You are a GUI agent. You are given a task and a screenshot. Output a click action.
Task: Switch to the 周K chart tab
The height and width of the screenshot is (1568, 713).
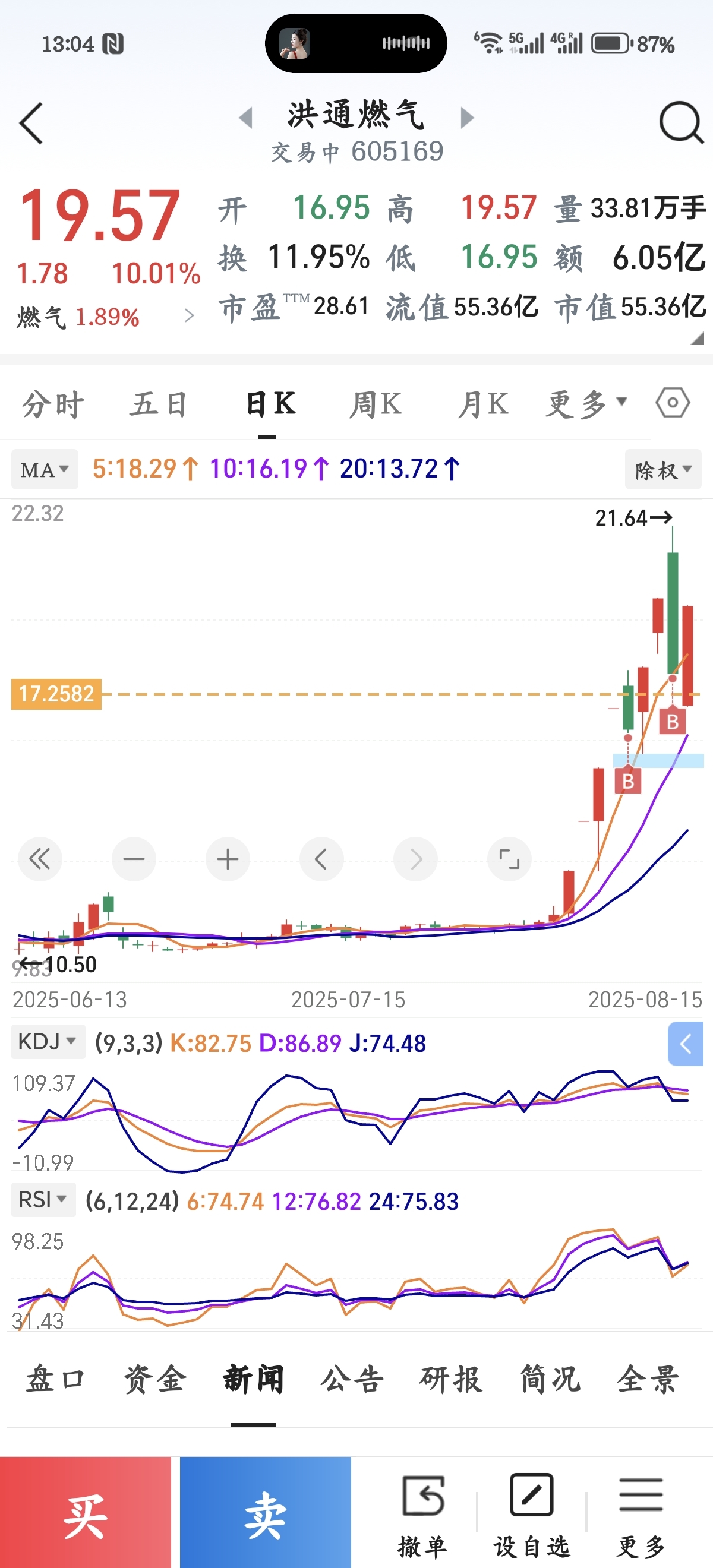pos(376,404)
